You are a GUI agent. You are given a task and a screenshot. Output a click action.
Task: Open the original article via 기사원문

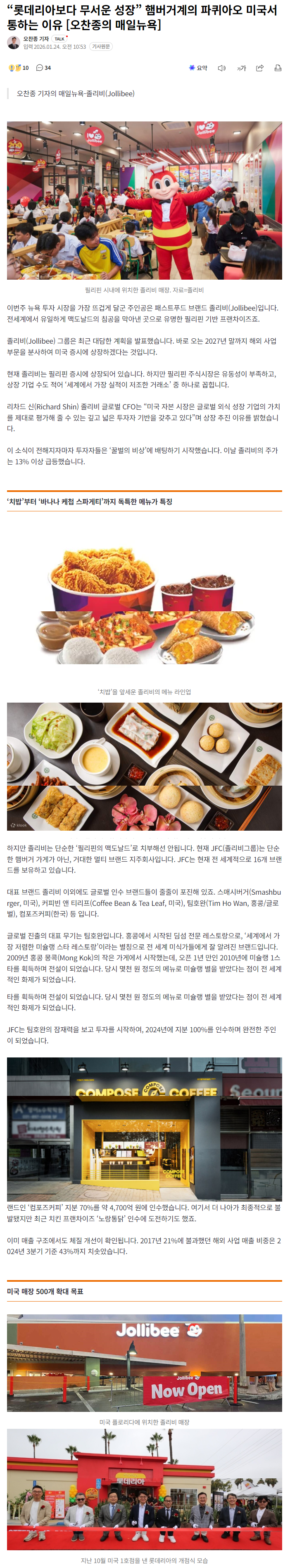(x=100, y=47)
